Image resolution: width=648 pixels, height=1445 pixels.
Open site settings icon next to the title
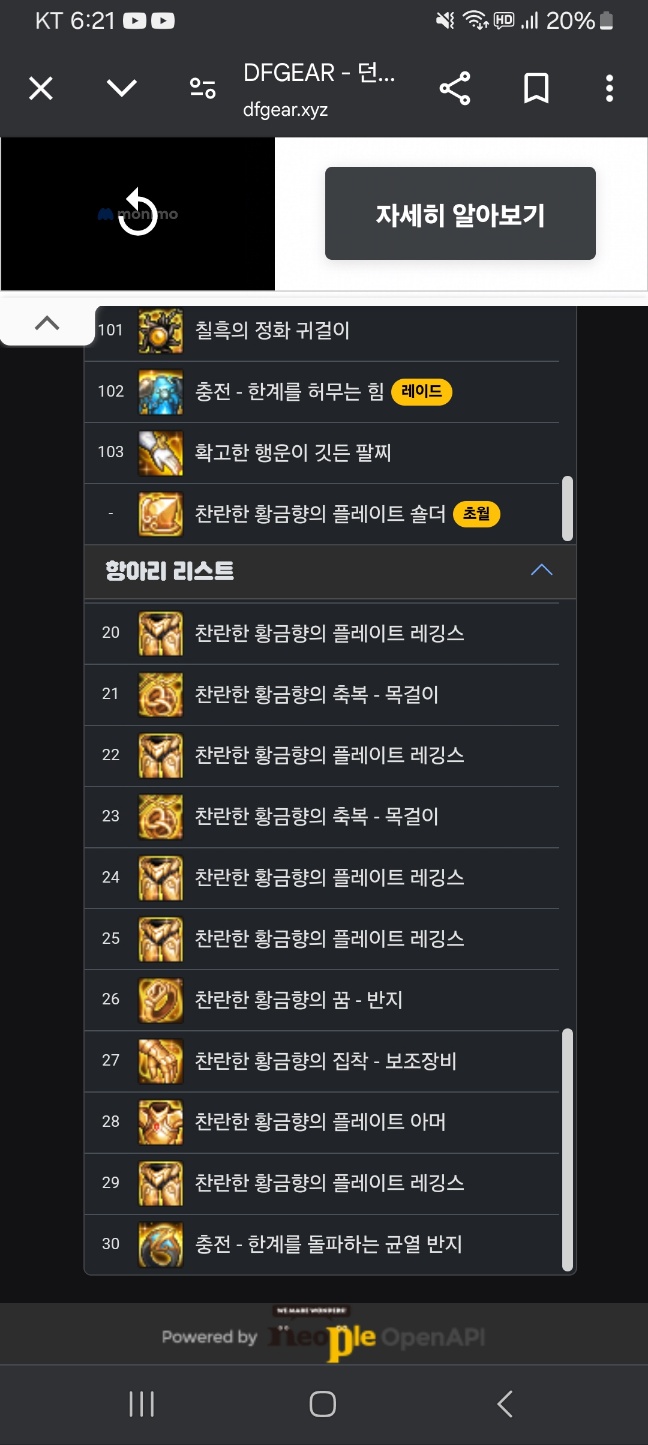pos(203,89)
